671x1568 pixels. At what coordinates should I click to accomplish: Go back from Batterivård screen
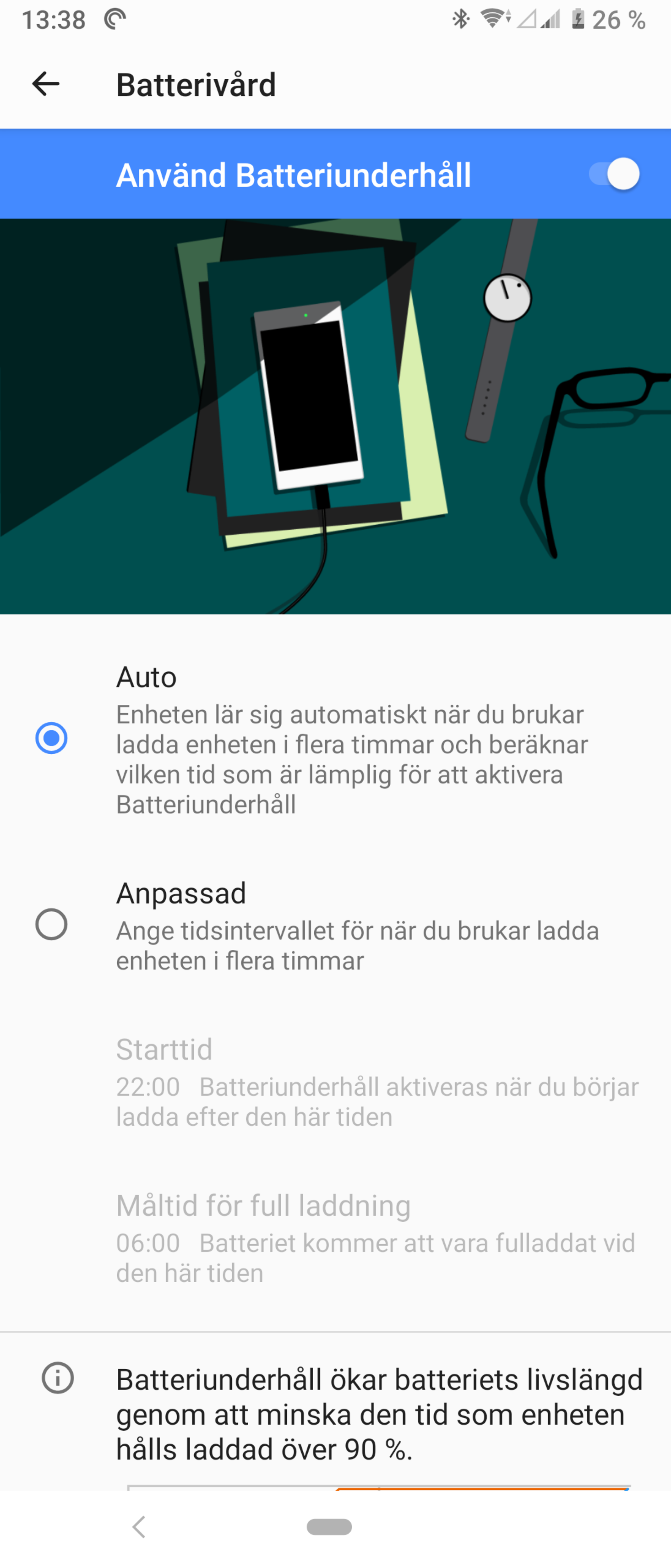46,84
